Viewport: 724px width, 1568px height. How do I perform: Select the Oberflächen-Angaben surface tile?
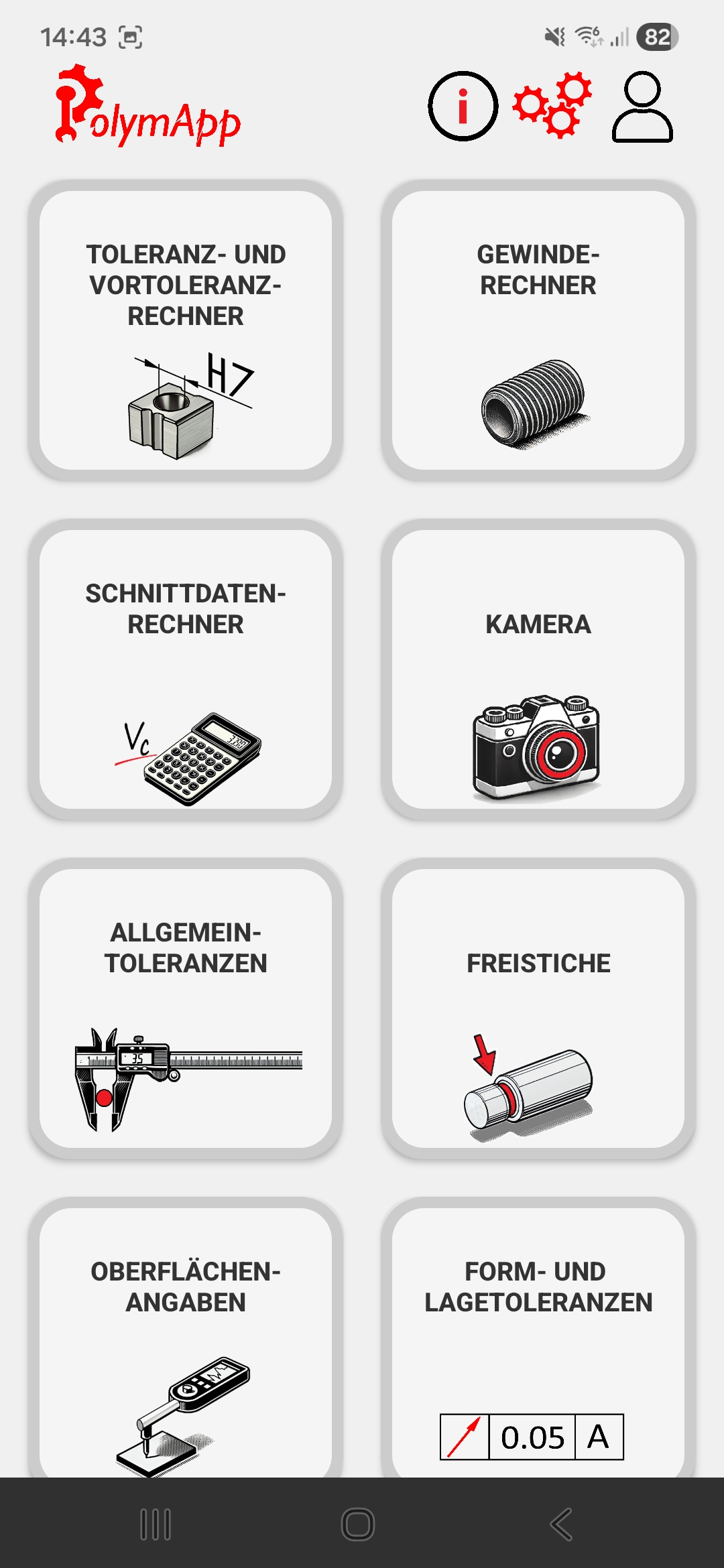click(184, 1340)
